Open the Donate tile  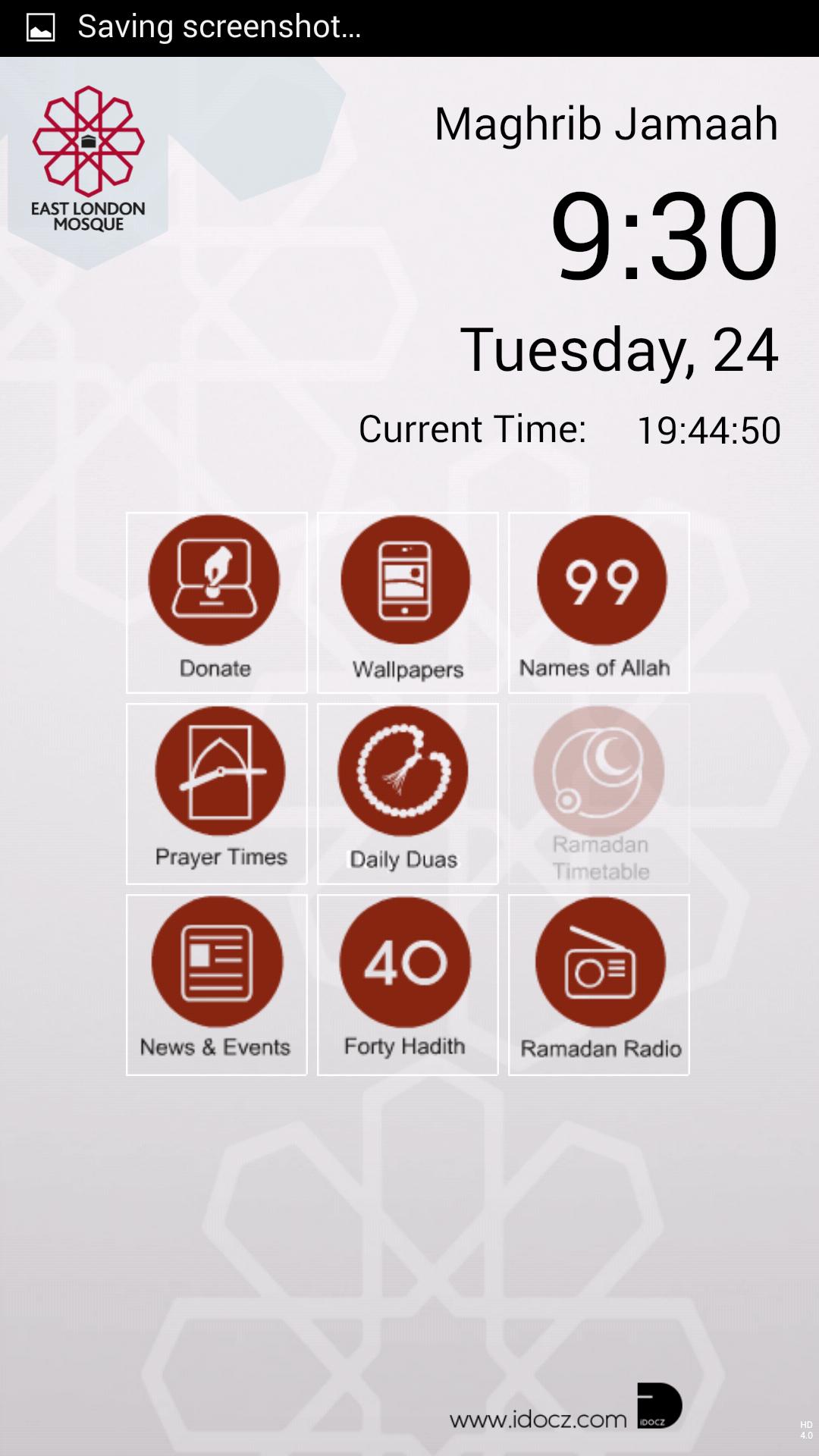[x=216, y=602]
